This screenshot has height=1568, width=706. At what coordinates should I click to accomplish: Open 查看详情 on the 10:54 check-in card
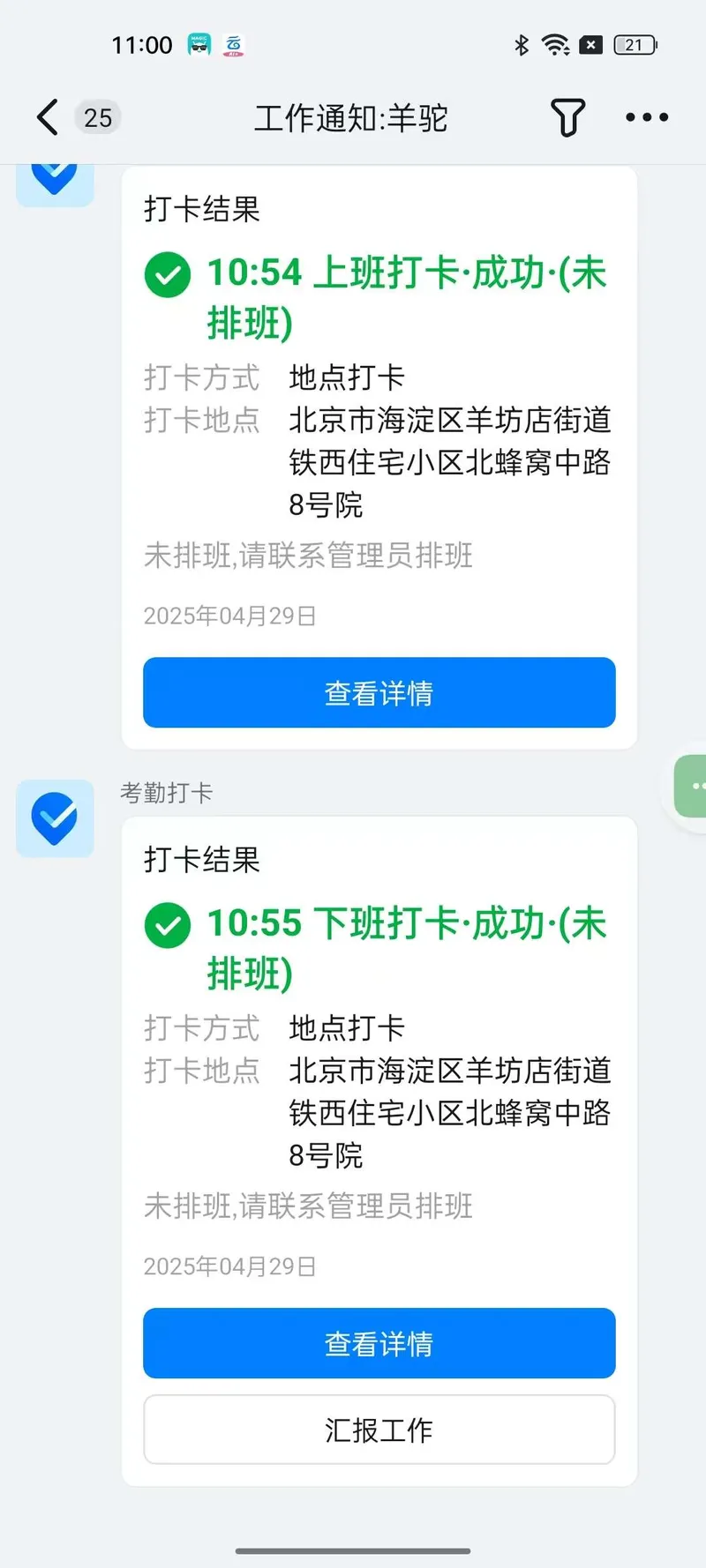tap(379, 693)
